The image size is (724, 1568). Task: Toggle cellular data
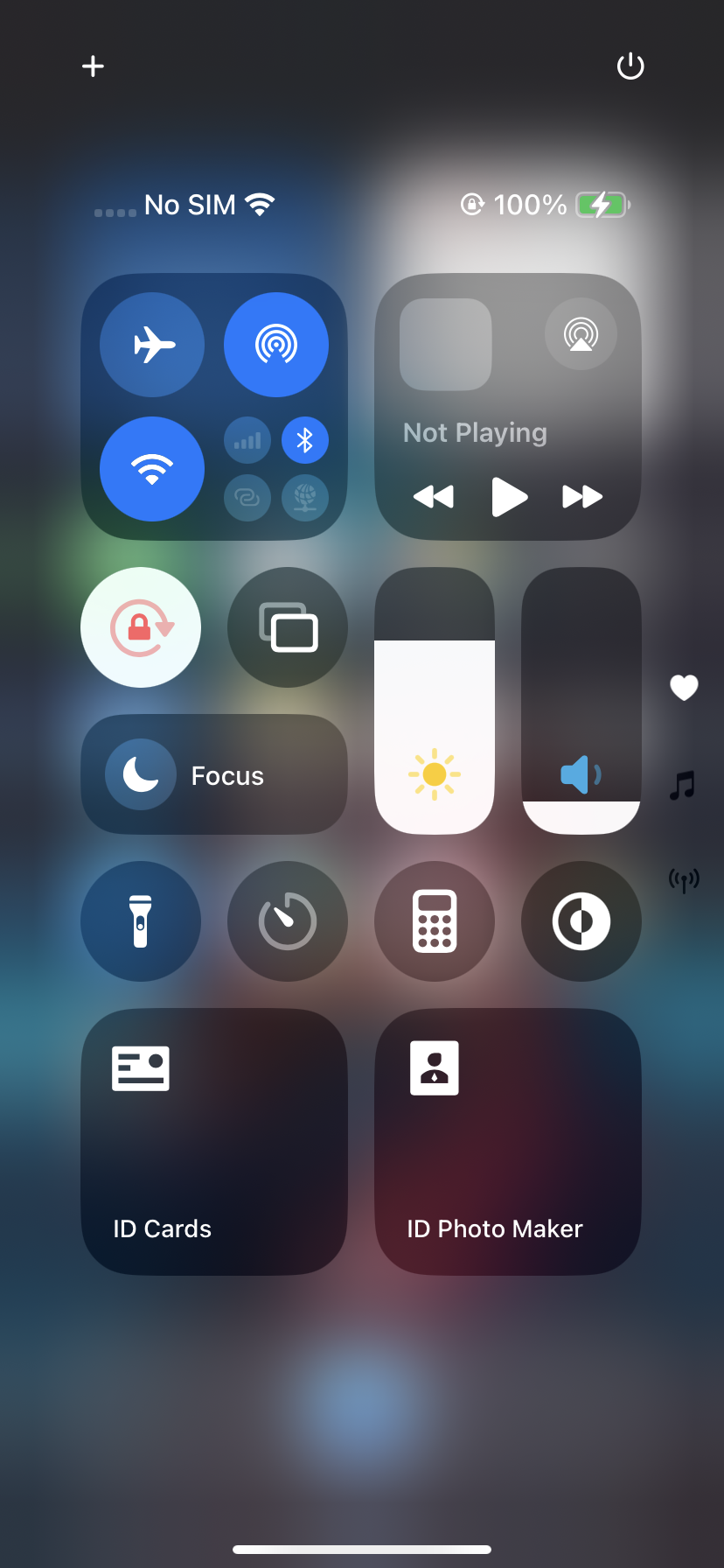[x=247, y=440]
